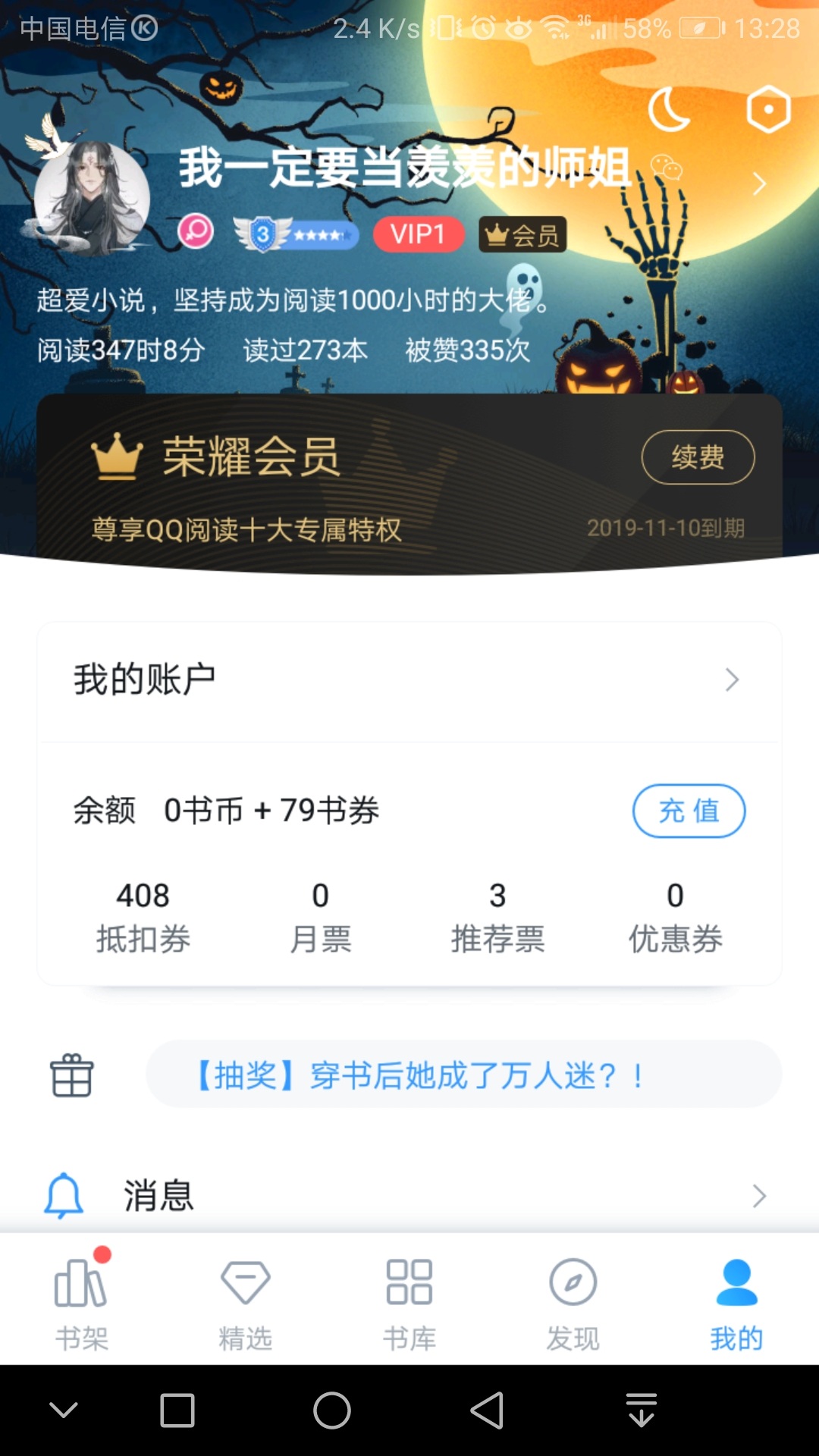Open the 月票 section

(320, 916)
